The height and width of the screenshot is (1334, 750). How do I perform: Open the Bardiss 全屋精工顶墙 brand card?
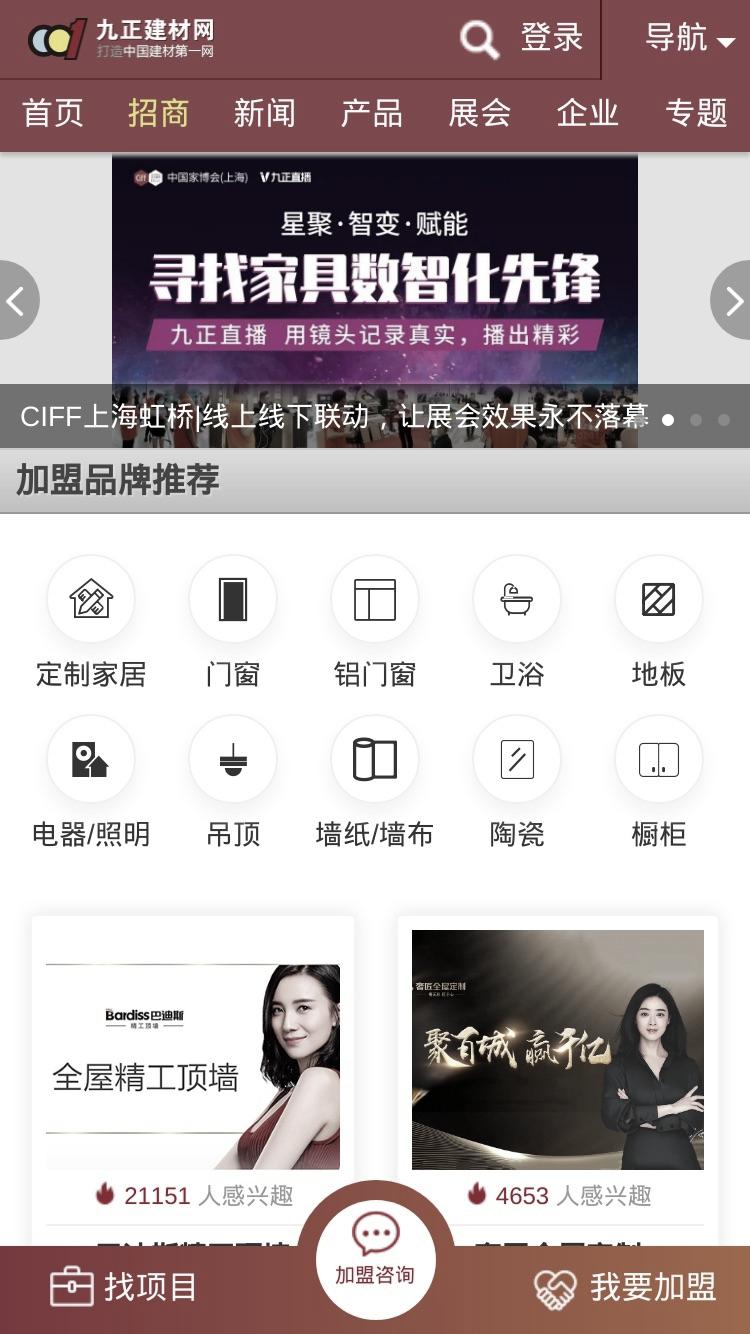(193, 1066)
